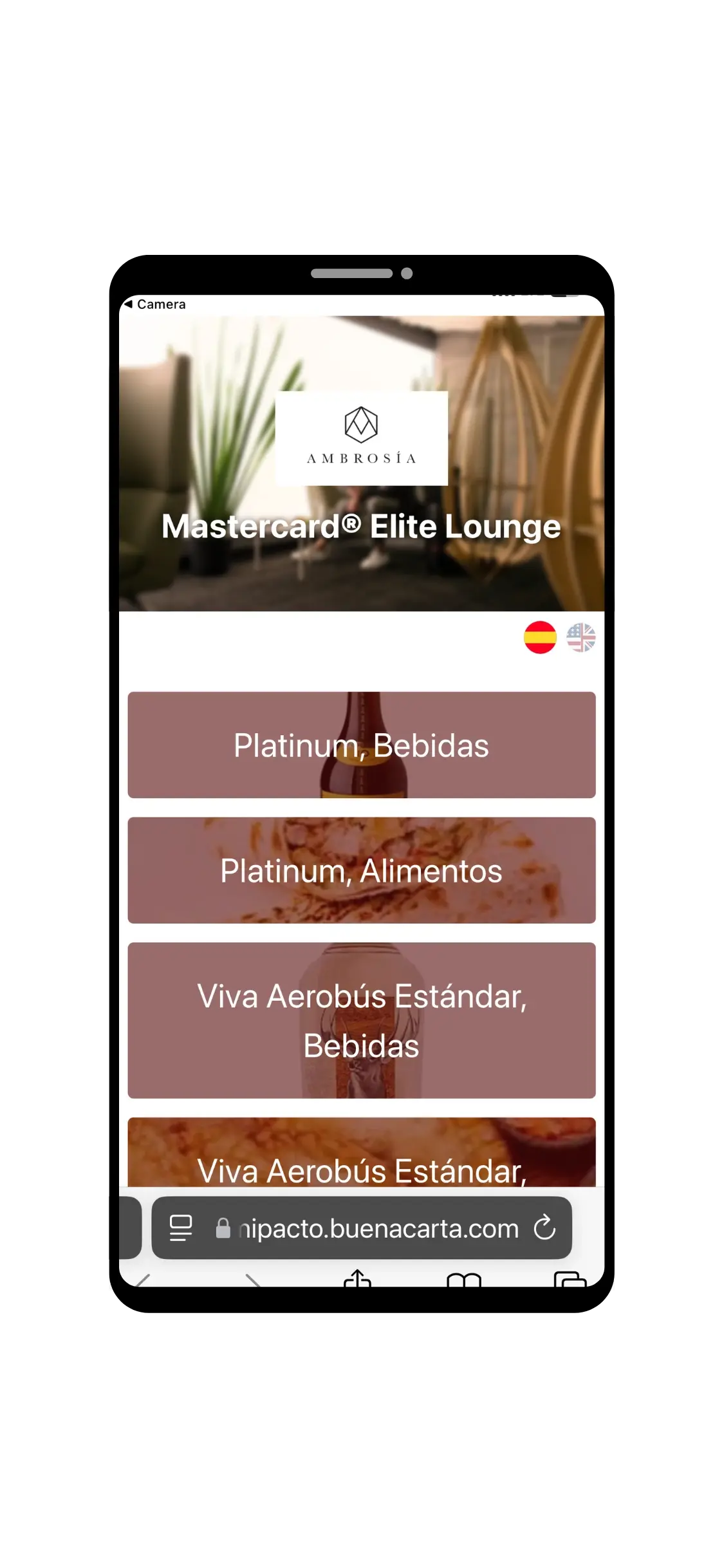Tap the buenacarta.com address bar
This screenshot has width=724, height=1568.
click(378, 1229)
